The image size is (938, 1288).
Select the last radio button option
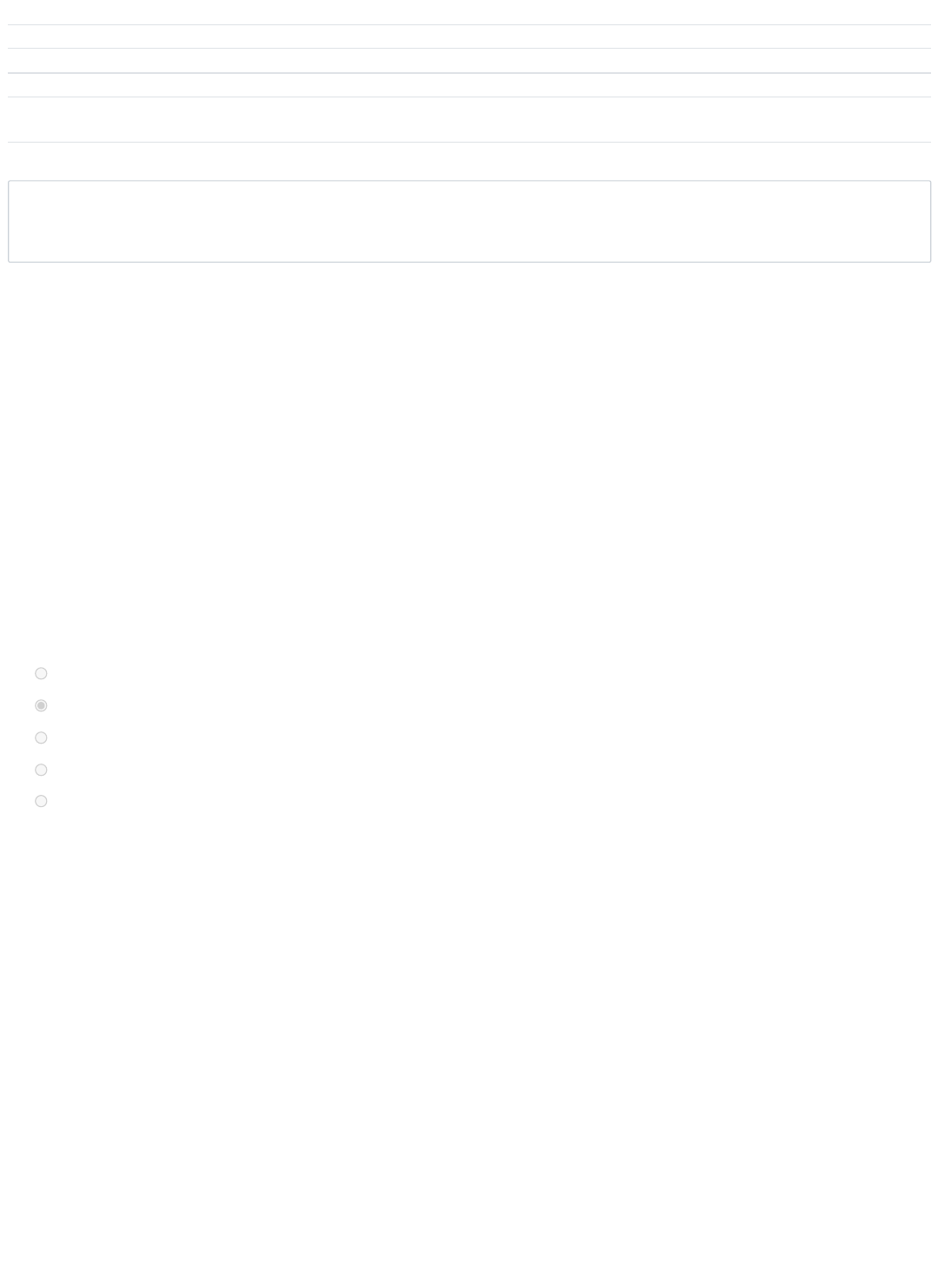41,801
